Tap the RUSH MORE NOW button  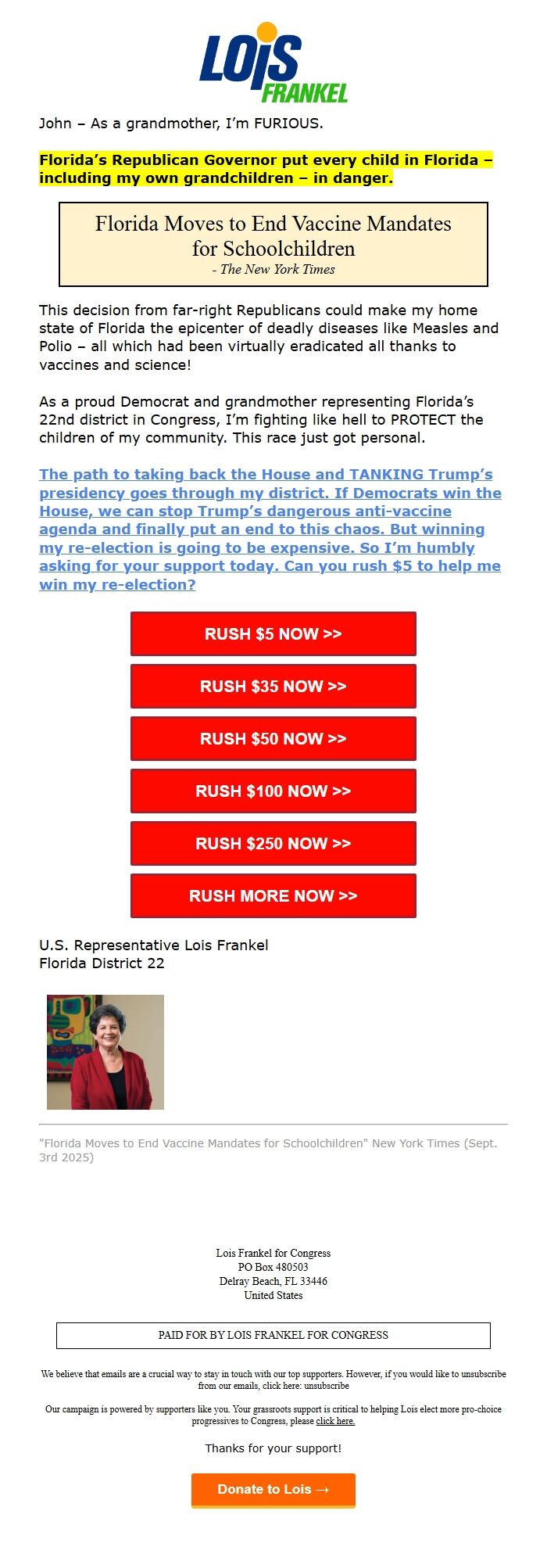pyautogui.click(x=273, y=895)
